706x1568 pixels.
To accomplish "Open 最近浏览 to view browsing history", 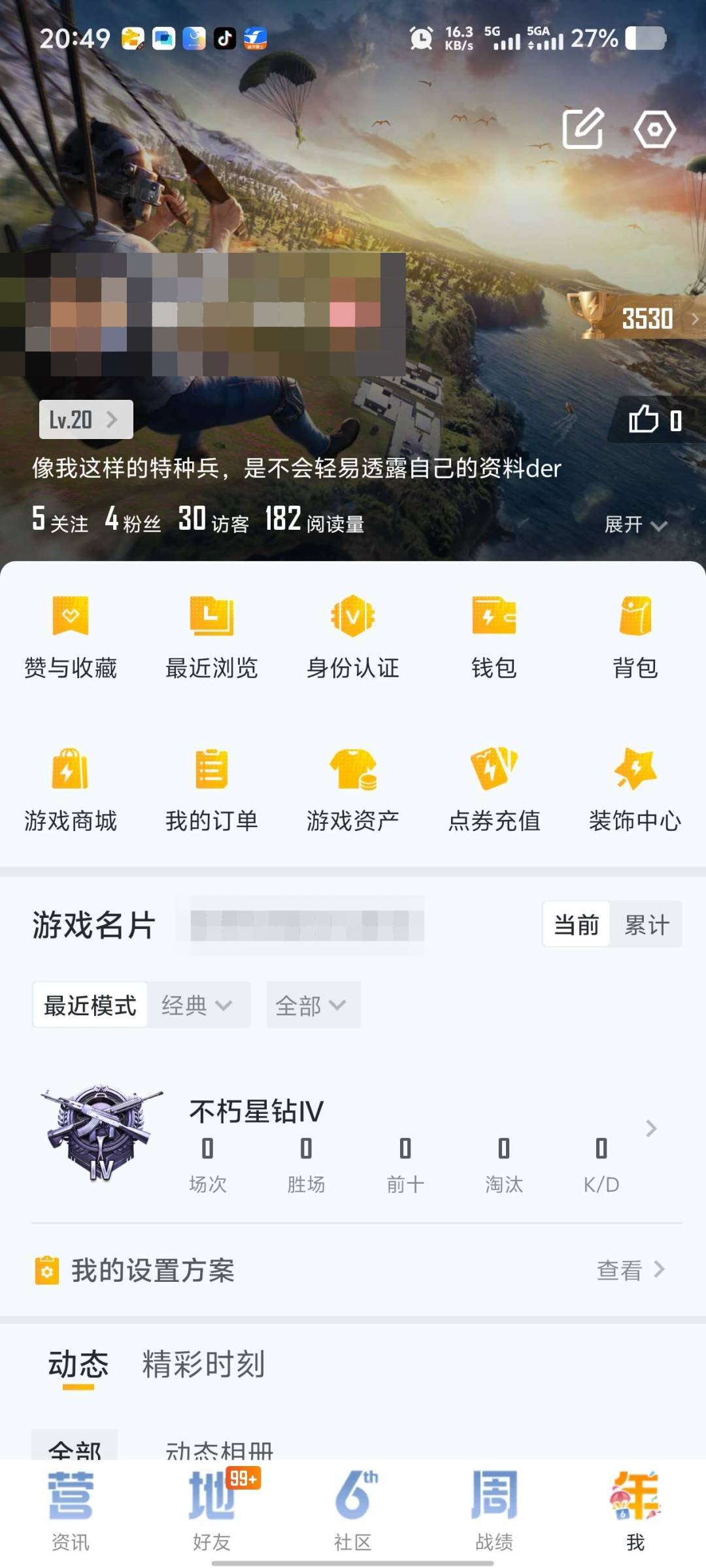I will (x=210, y=637).
